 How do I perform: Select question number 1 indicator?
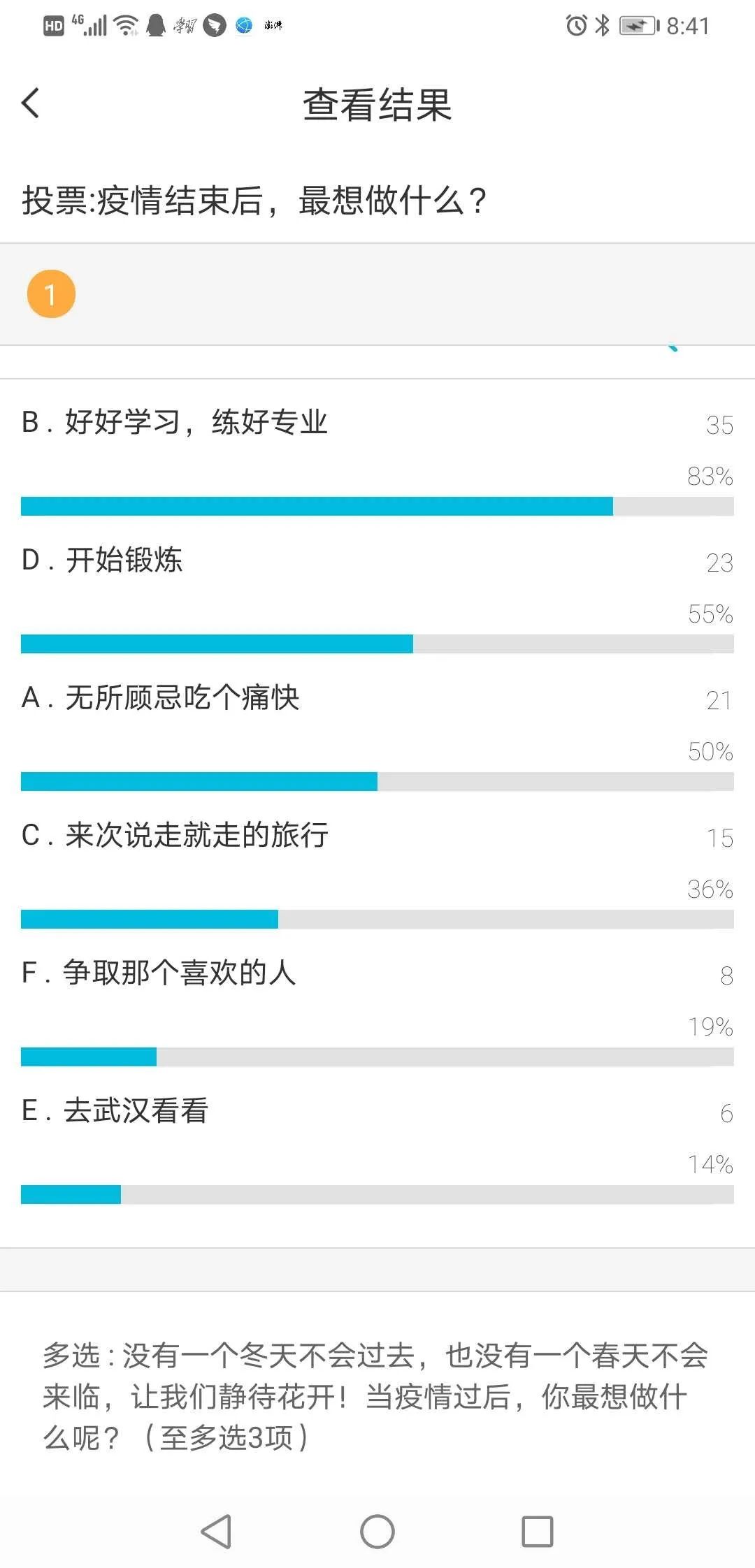click(x=51, y=294)
